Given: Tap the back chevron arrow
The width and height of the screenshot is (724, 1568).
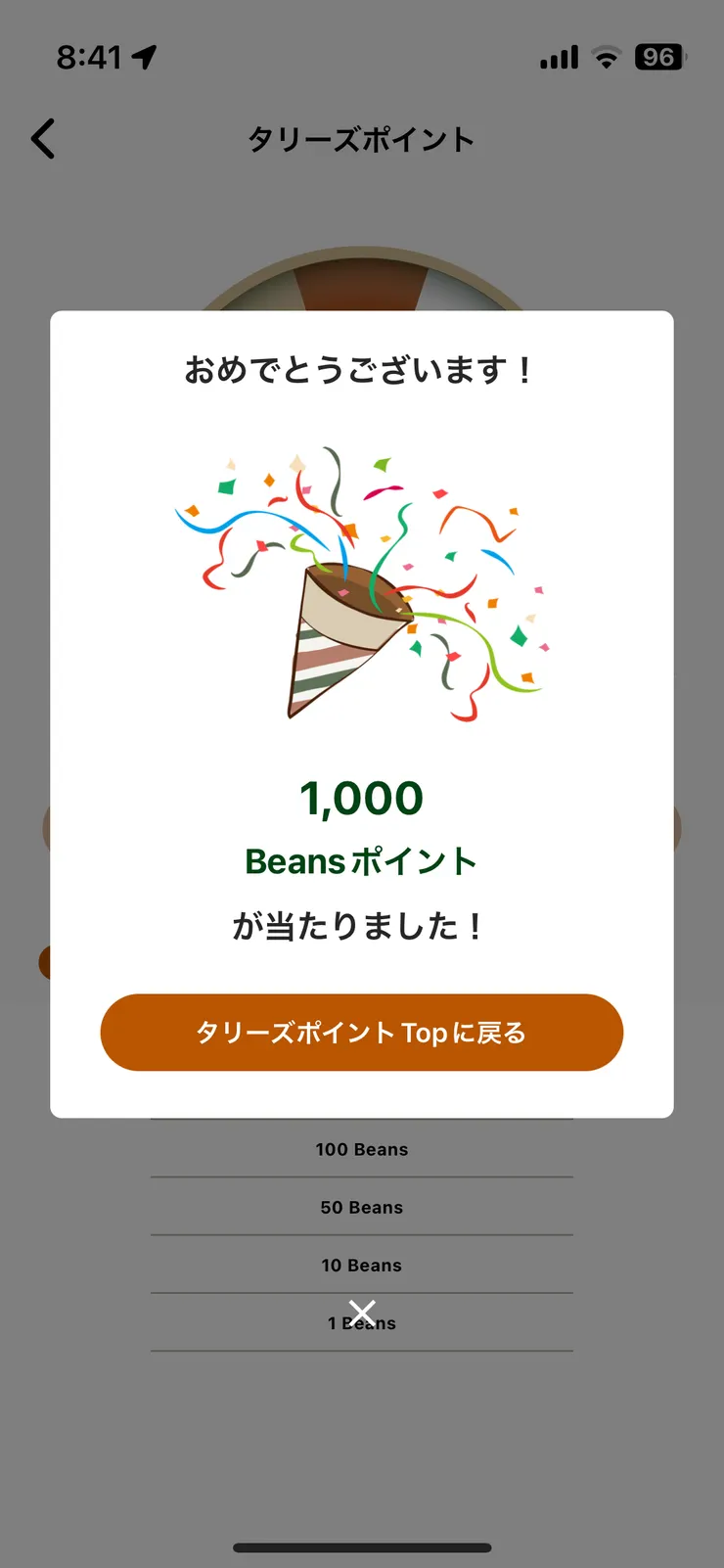Looking at the screenshot, I should [43, 139].
